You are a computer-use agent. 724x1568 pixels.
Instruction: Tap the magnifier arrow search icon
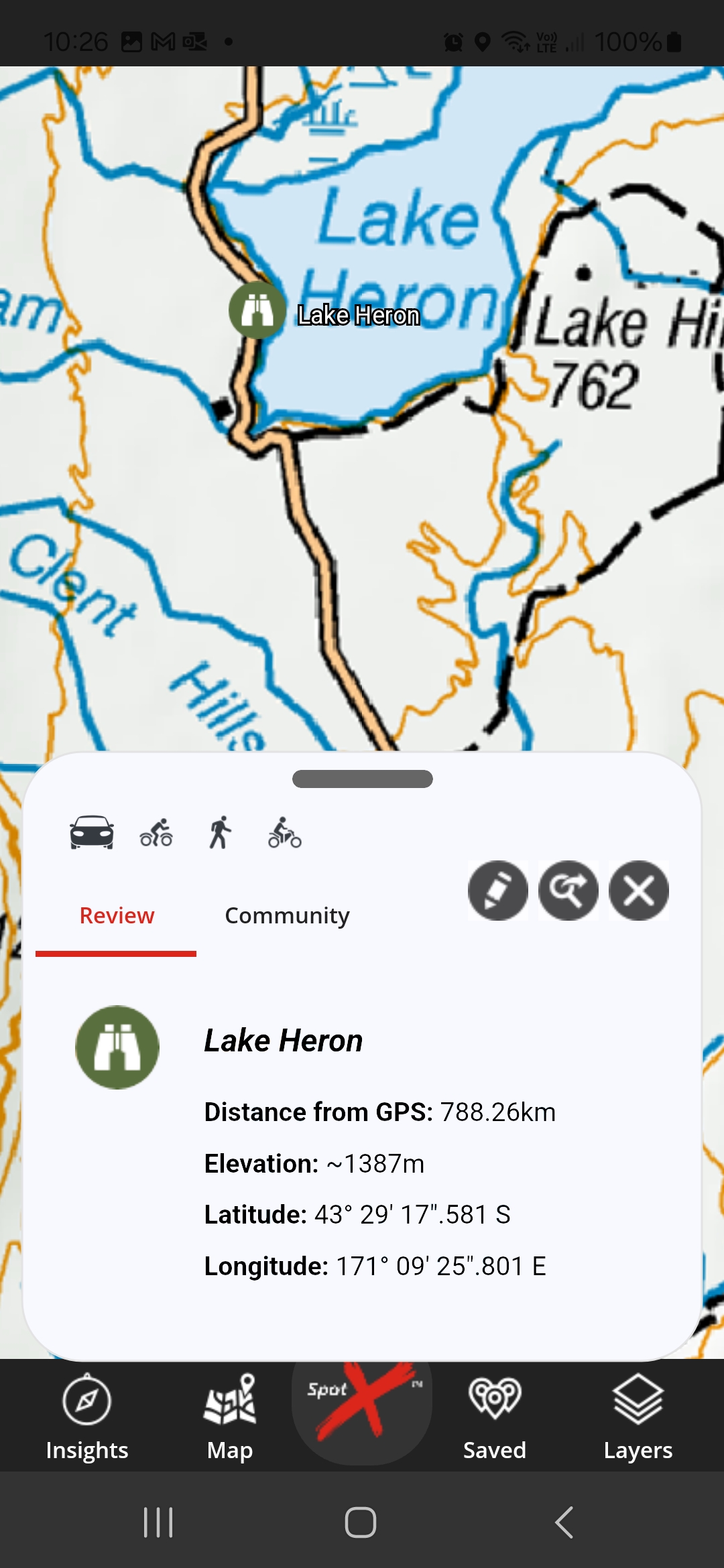click(568, 891)
